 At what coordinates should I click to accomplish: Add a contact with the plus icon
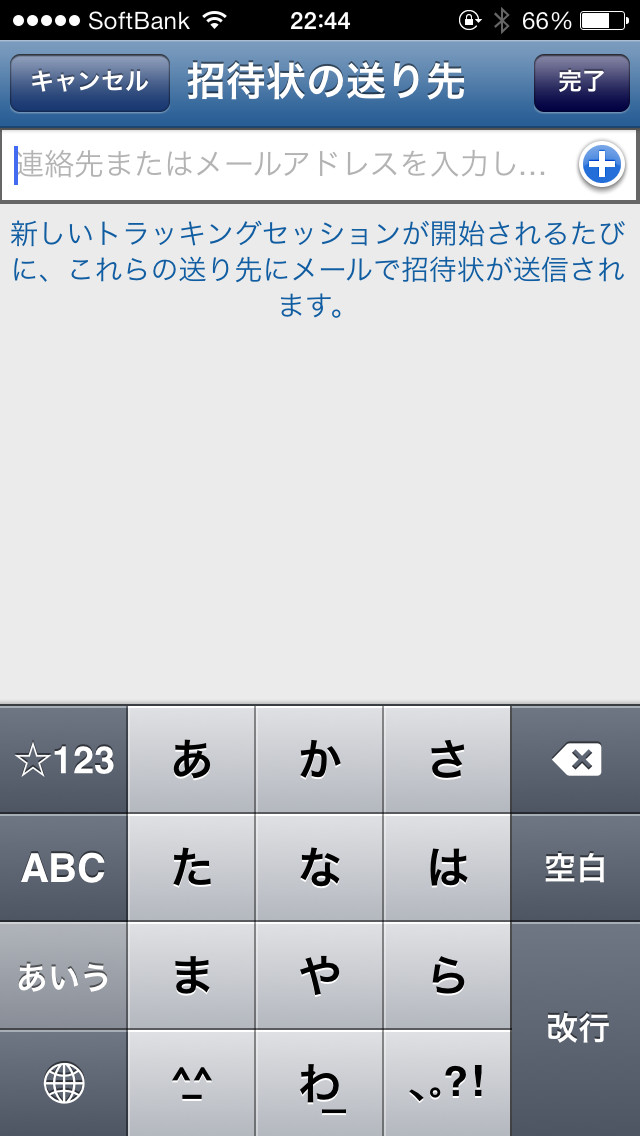[601, 165]
